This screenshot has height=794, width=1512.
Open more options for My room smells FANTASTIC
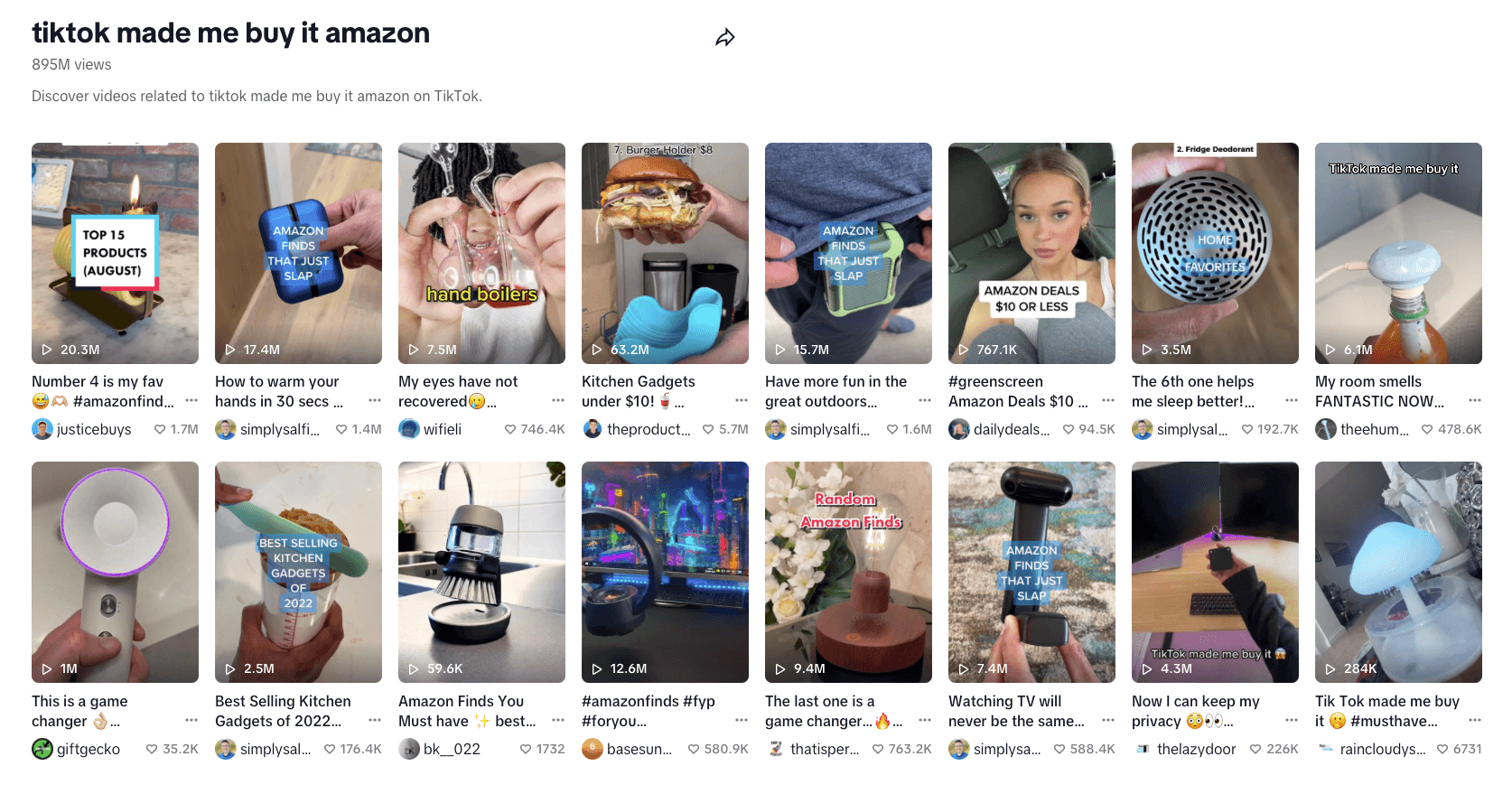pos(1475,400)
